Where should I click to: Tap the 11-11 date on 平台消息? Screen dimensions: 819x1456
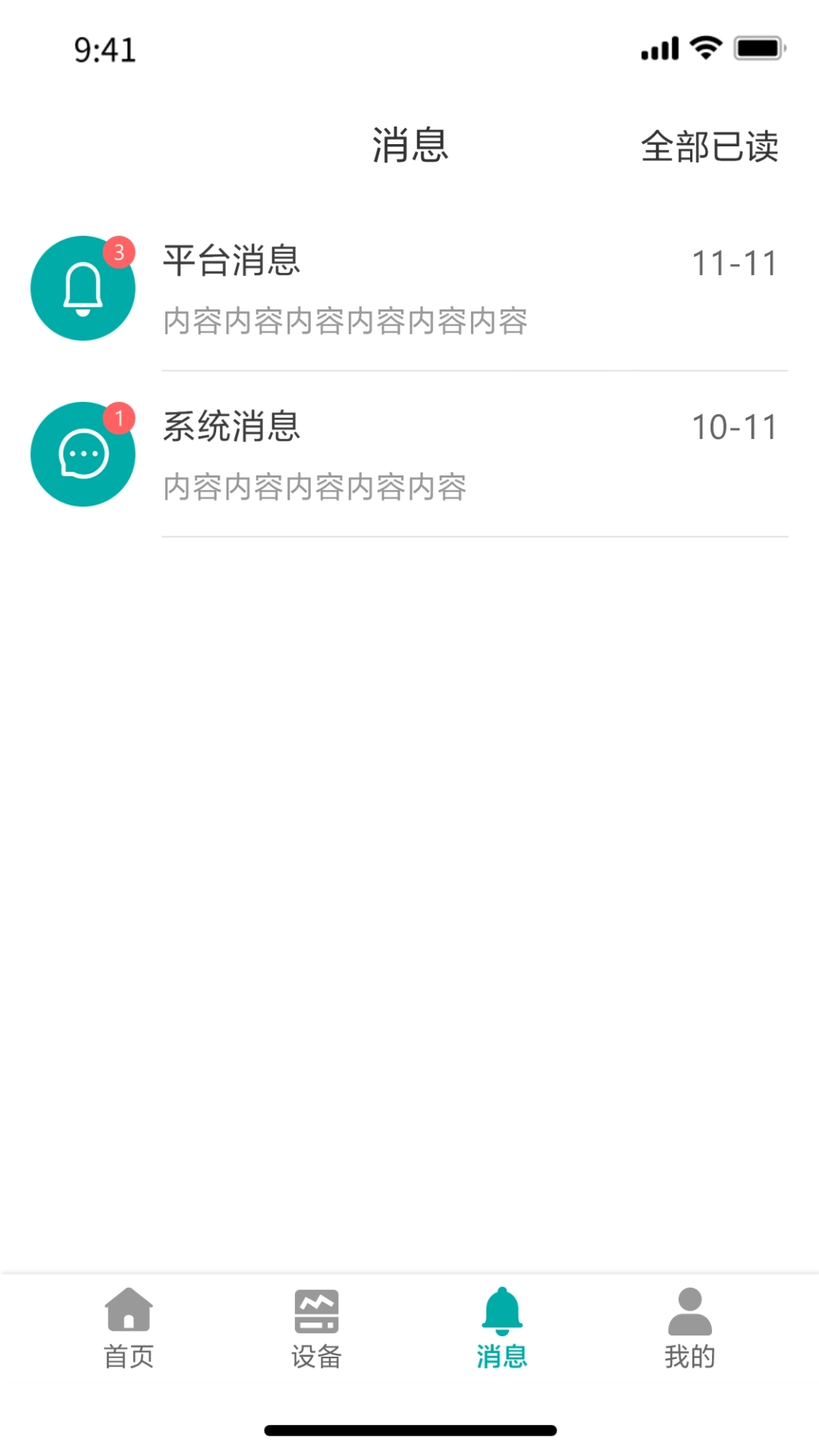tap(734, 262)
